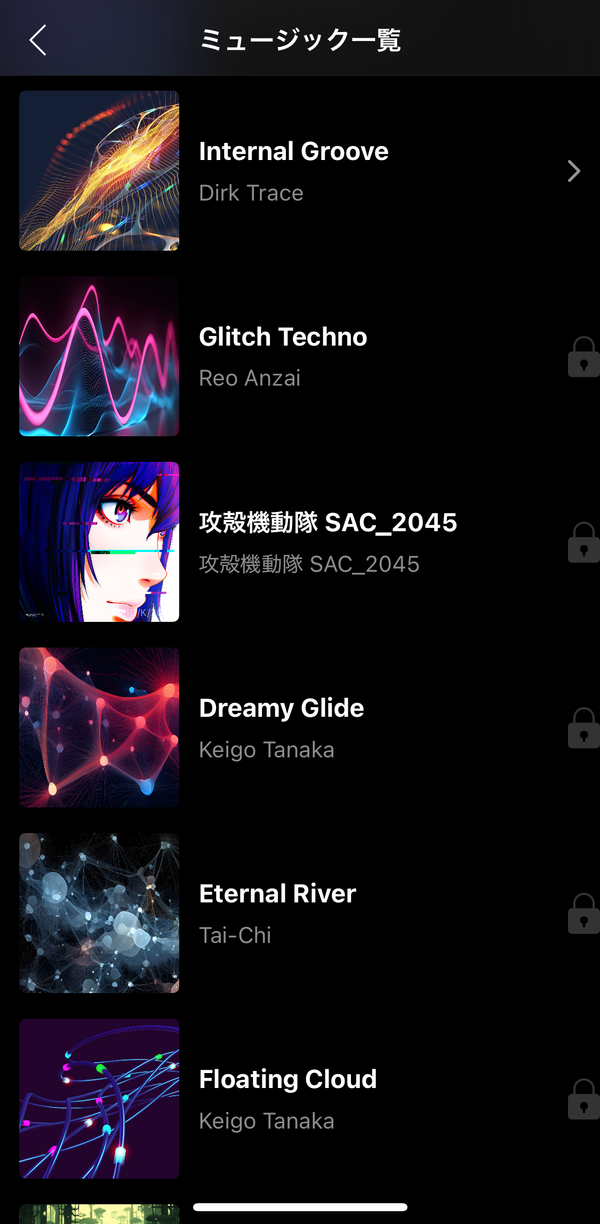This screenshot has height=1224, width=600.
Task: Tap the chevron next to Internal Groove
Action: click(x=574, y=171)
